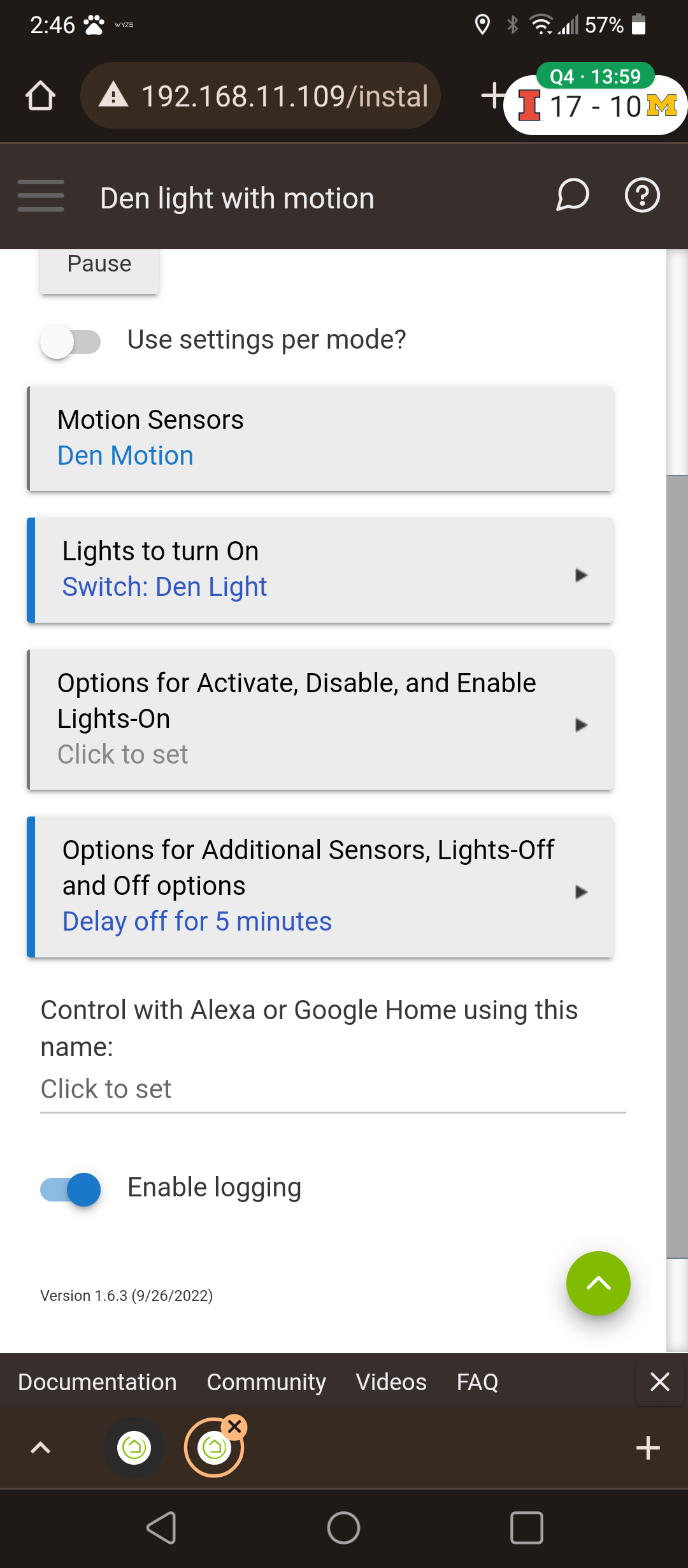Close the highlighted browser tab
The width and height of the screenshot is (688, 1568).
[234, 1426]
